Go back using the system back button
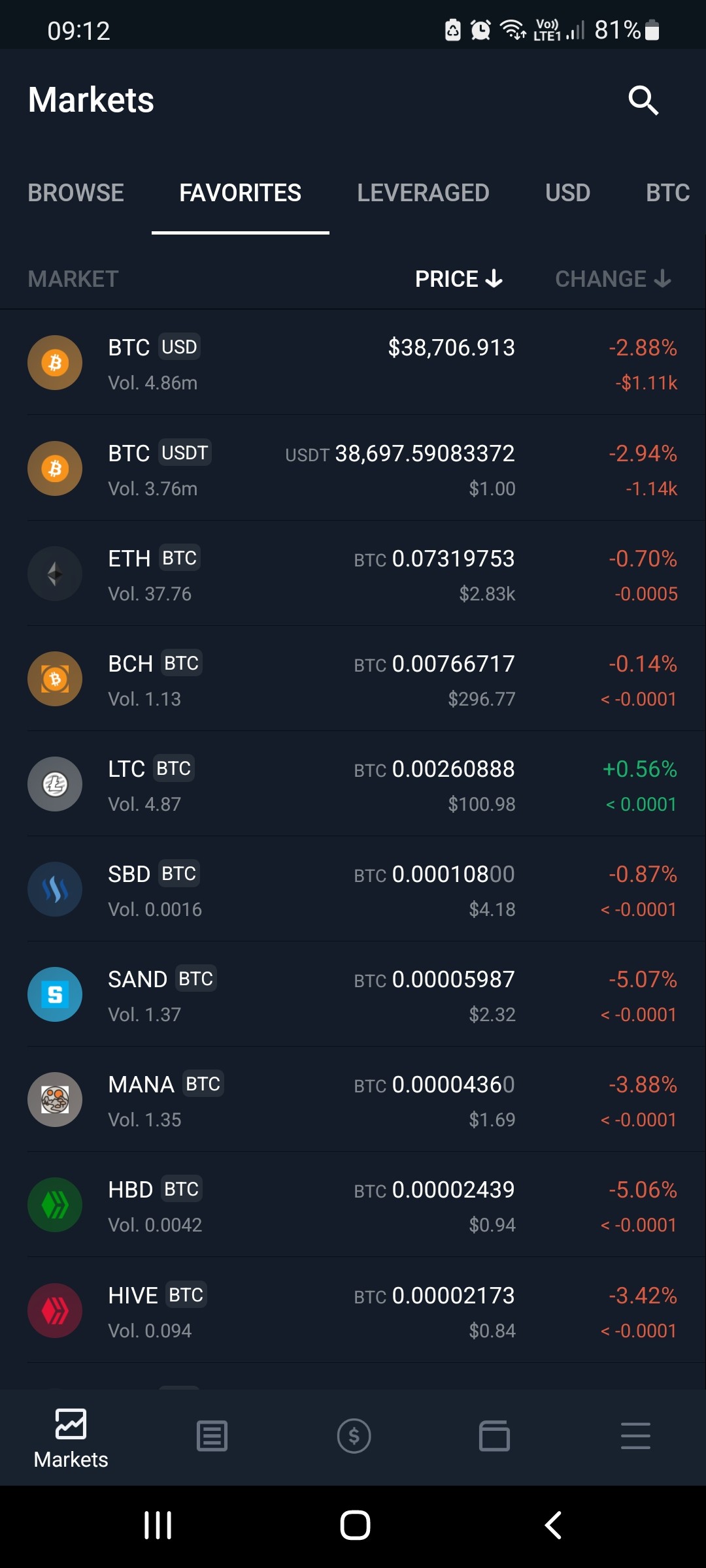This screenshot has height=1568, width=706. (x=553, y=1526)
